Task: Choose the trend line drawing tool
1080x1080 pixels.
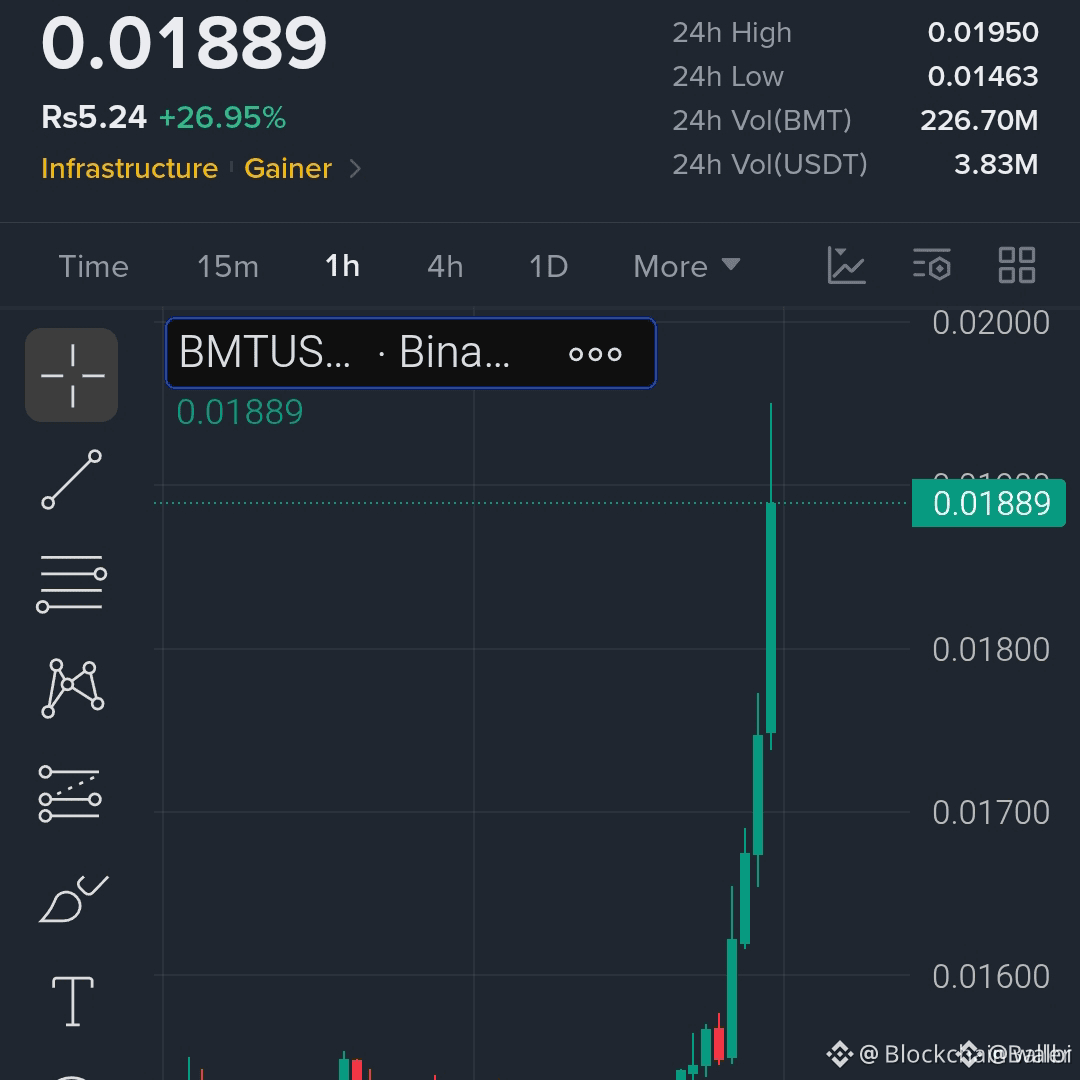Action: 72,479
